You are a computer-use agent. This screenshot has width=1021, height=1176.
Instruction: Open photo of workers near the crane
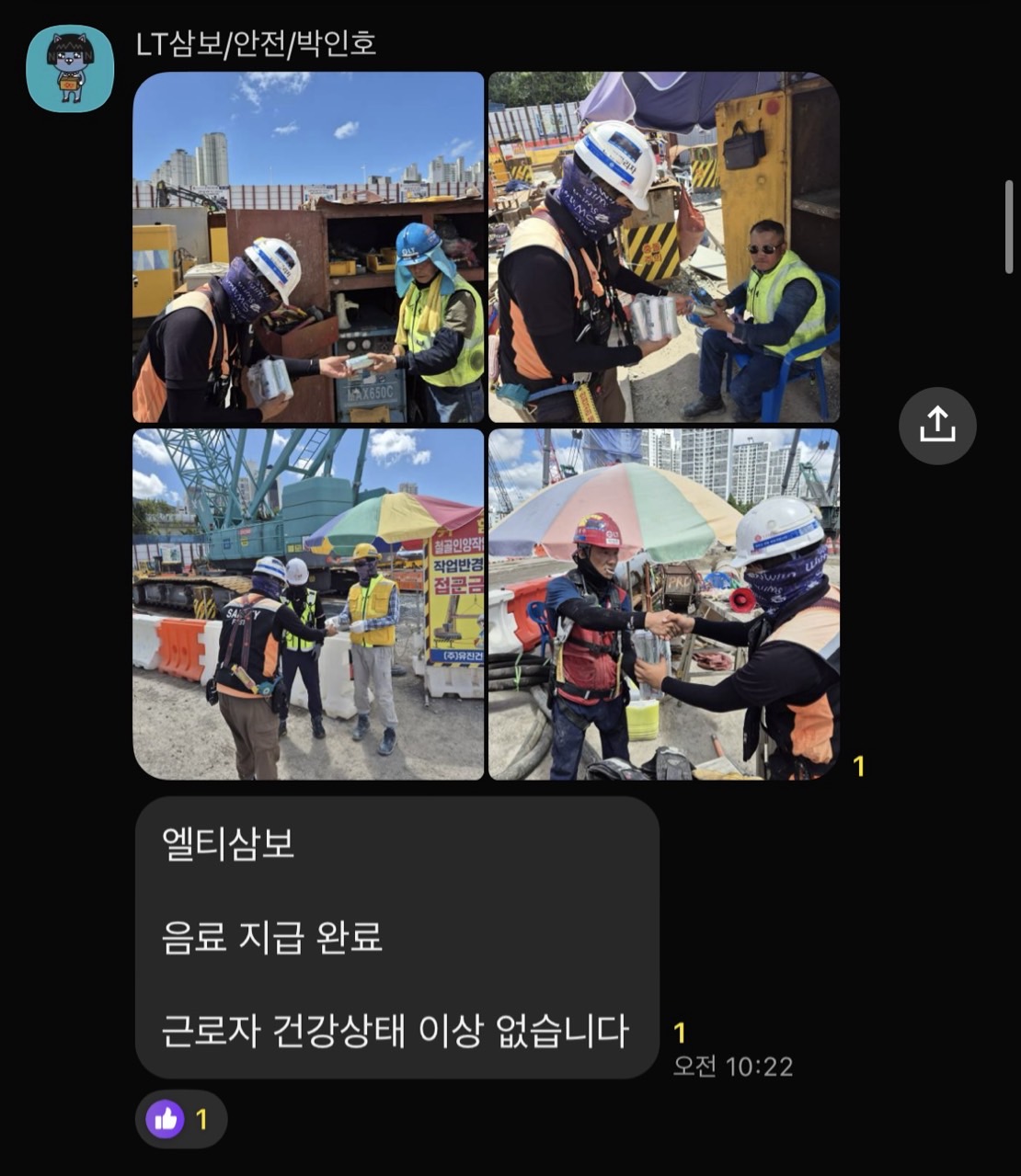[x=308, y=604]
